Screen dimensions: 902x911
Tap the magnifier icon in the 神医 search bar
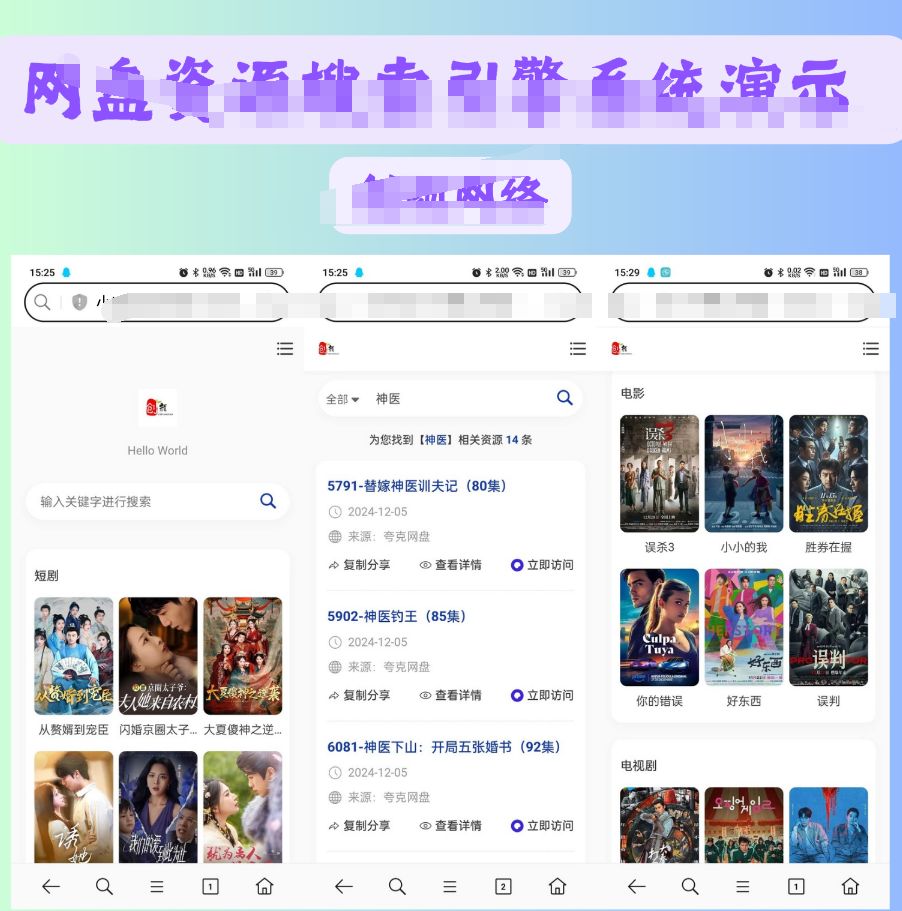pyautogui.click(x=564, y=397)
